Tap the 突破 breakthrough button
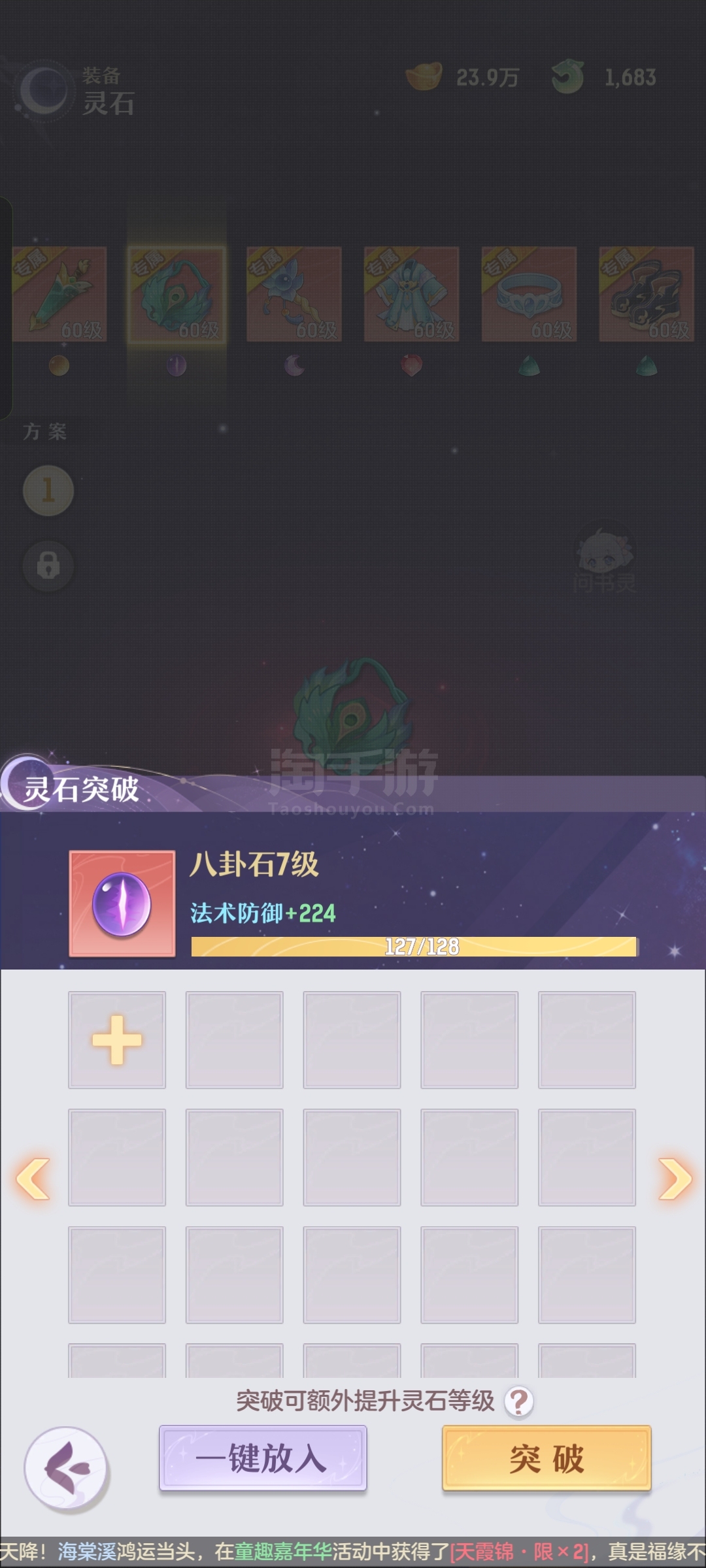706x1568 pixels. coord(546,1458)
